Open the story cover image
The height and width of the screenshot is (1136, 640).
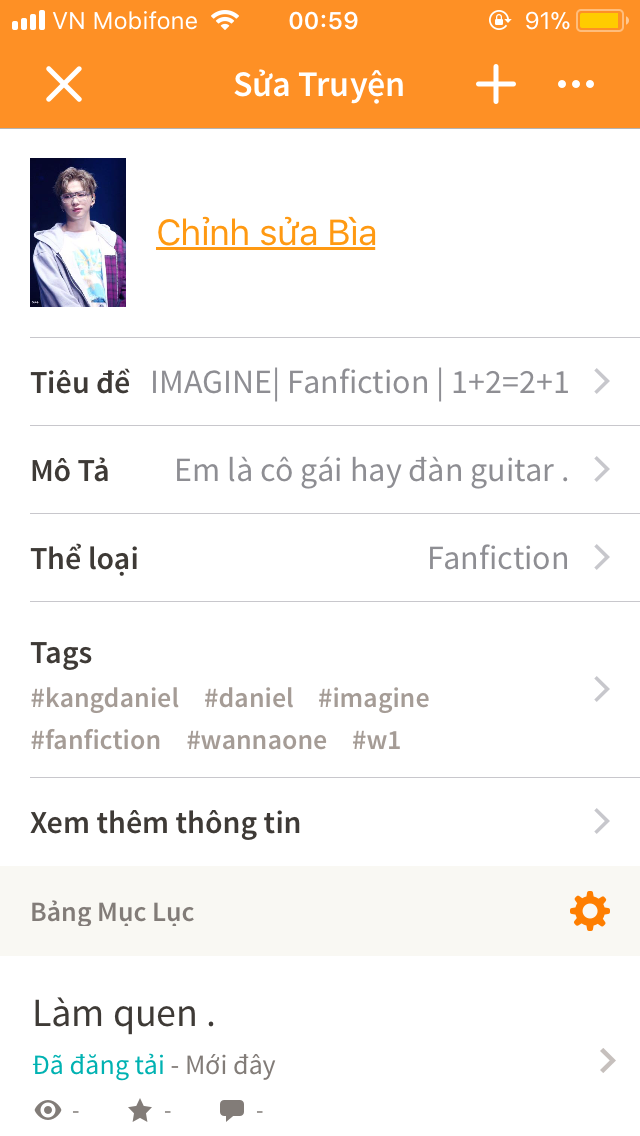(x=78, y=232)
